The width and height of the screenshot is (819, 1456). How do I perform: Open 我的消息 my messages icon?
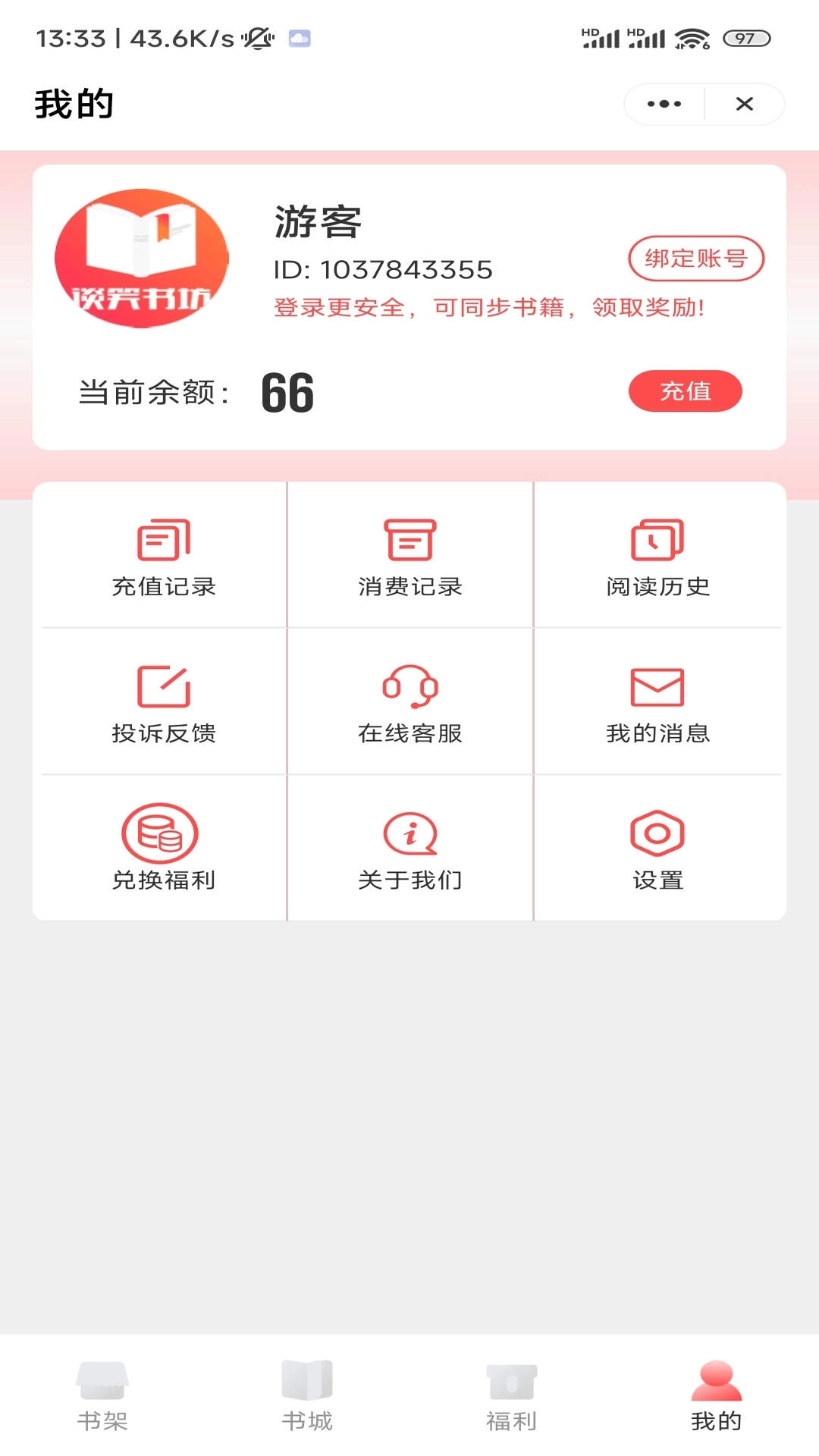coord(657,701)
